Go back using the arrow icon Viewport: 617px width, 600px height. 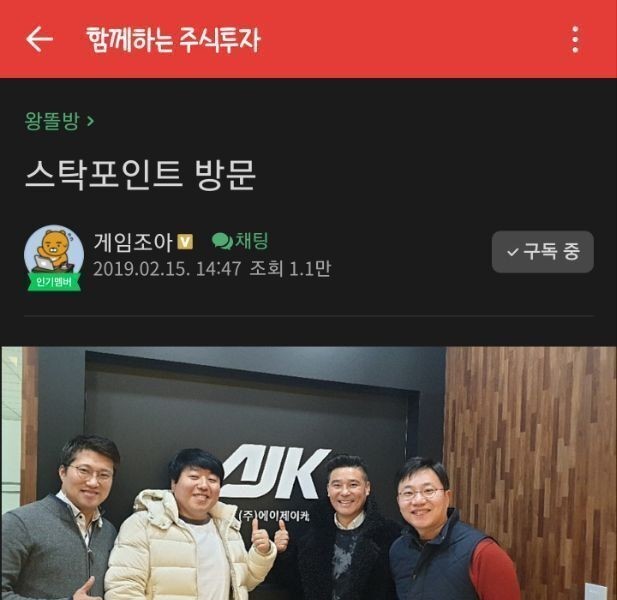point(38,39)
